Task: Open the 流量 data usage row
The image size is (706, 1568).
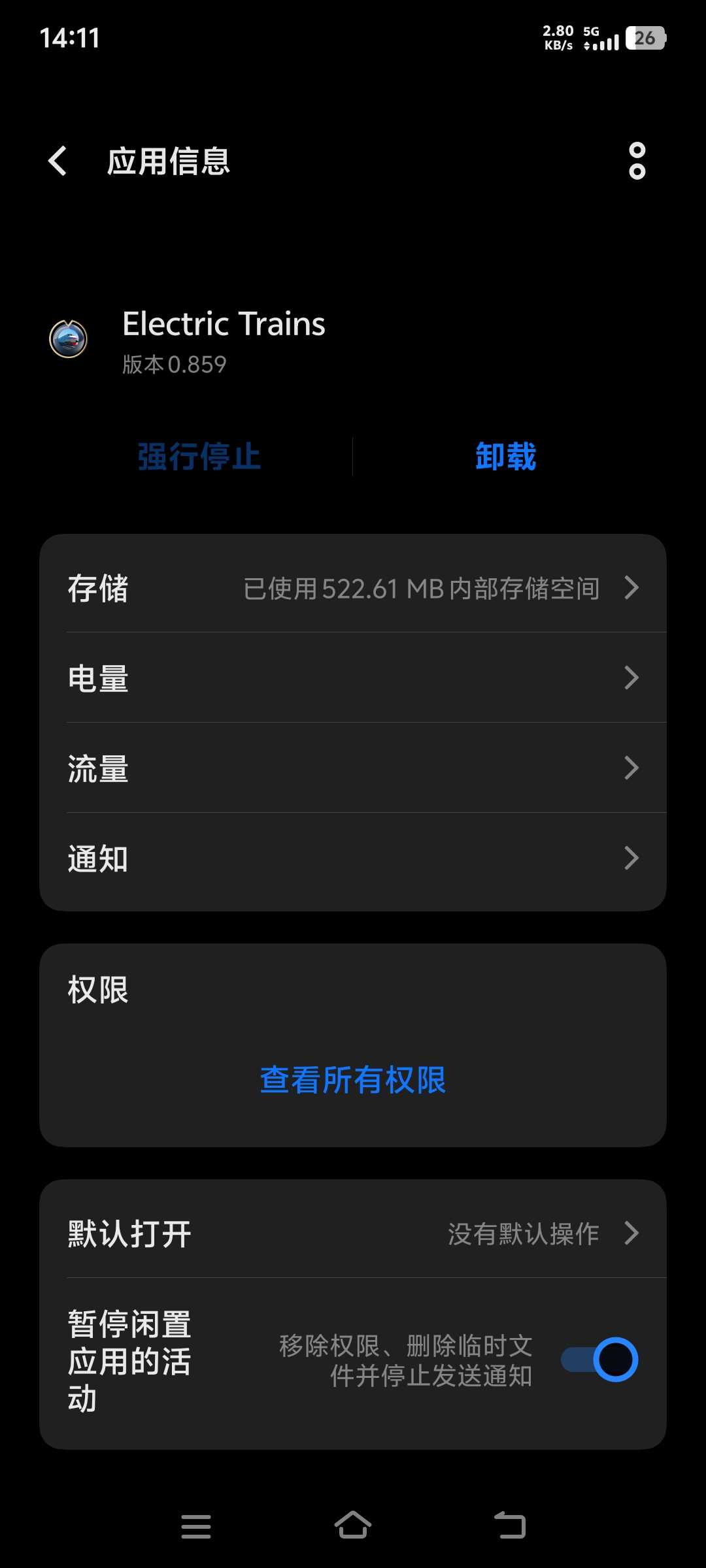Action: click(353, 768)
